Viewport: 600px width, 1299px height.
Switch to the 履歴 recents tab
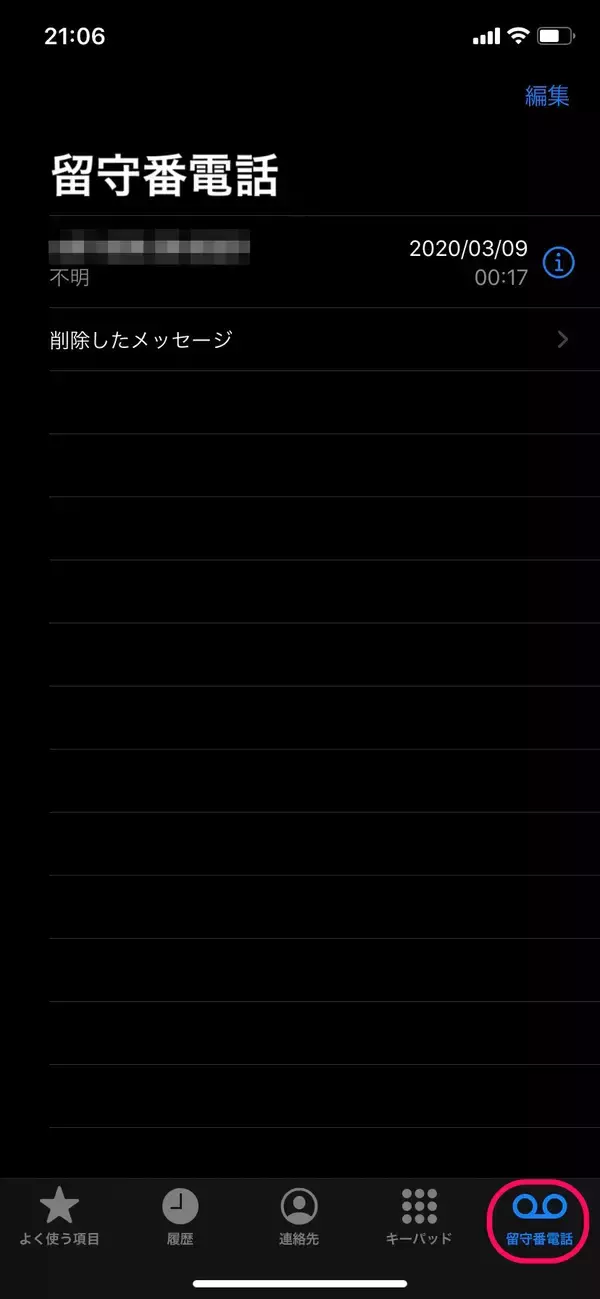[180, 1217]
